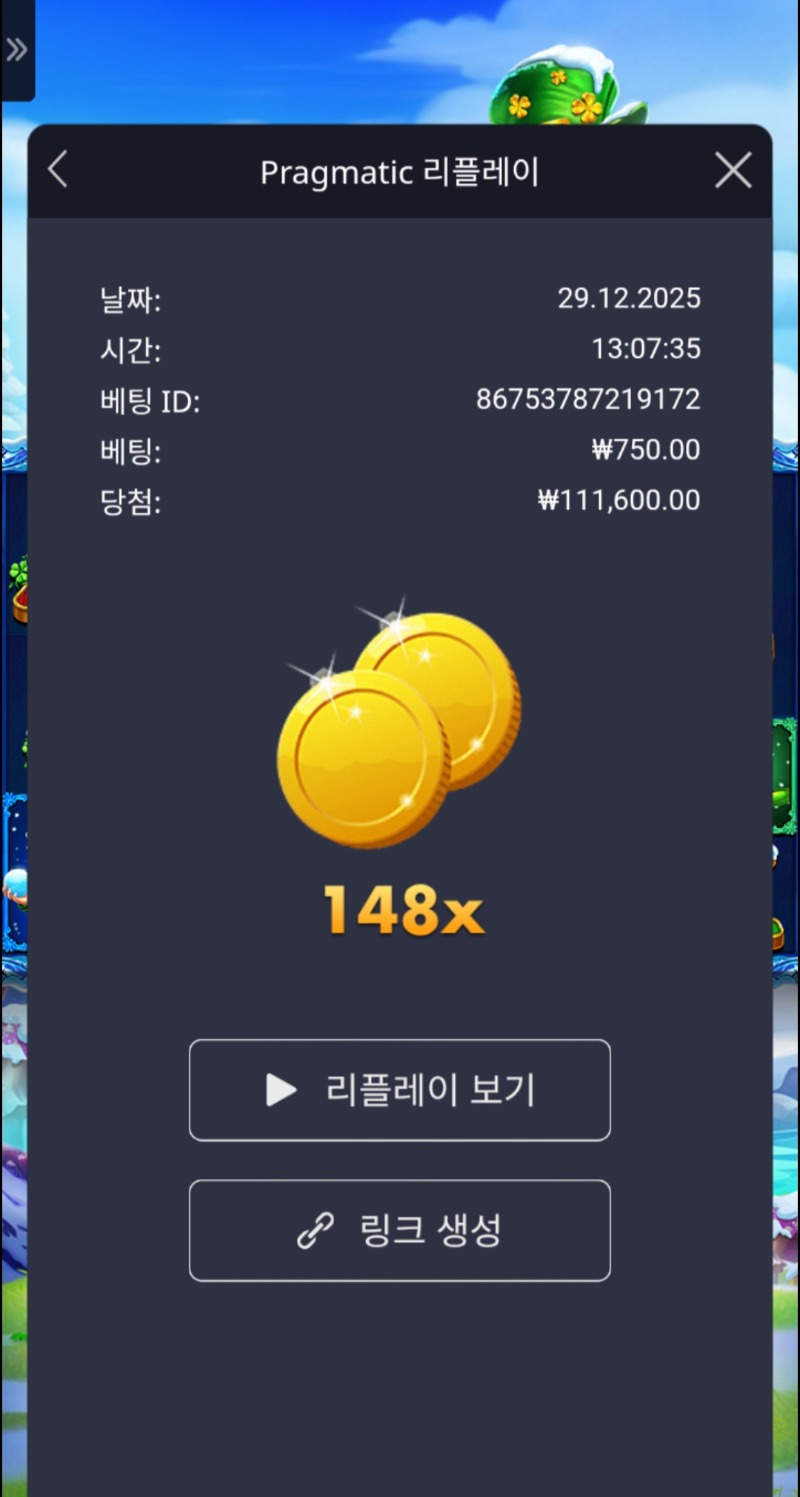The height and width of the screenshot is (1497, 800).
Task: Tap the 링크 생성 button
Action: coord(399,1230)
